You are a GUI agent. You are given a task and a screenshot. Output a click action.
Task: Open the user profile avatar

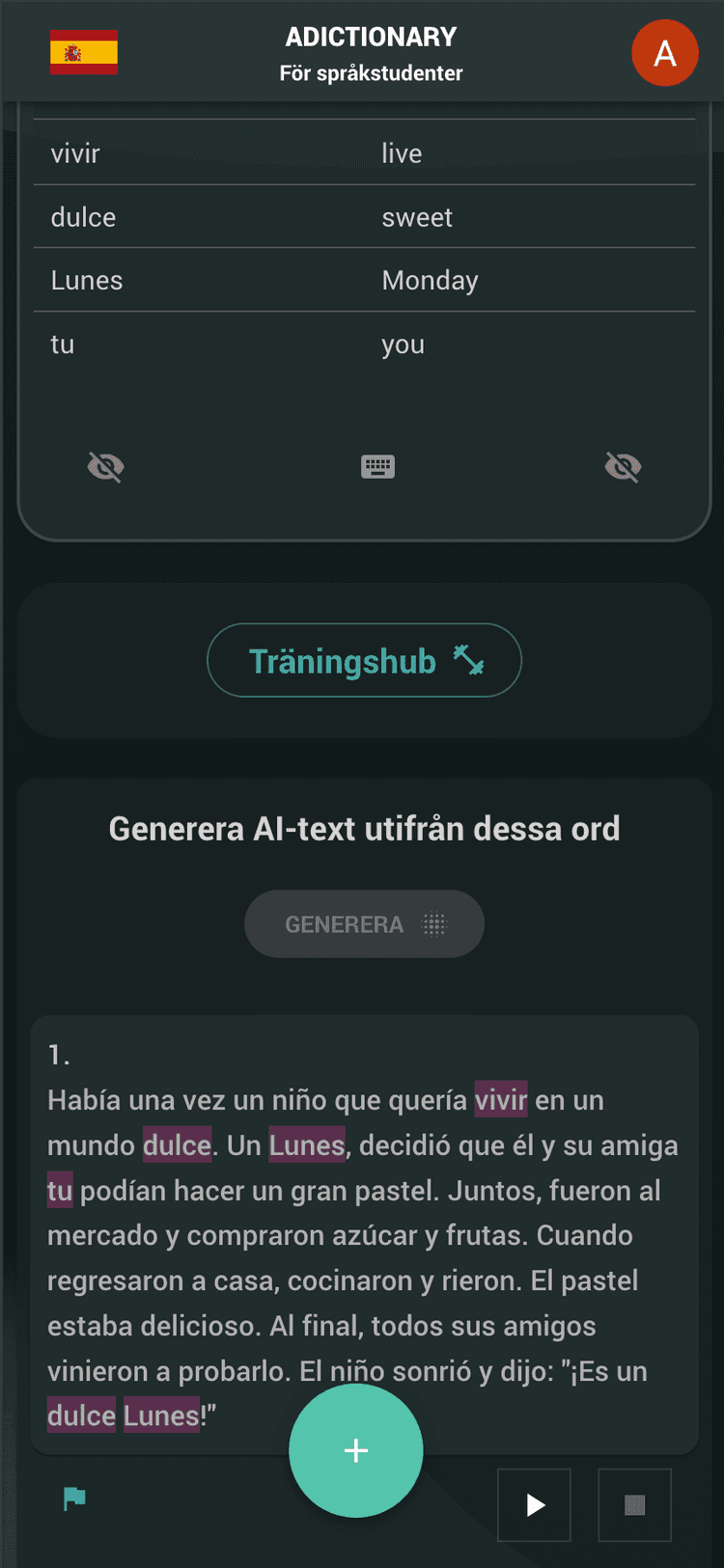point(664,53)
